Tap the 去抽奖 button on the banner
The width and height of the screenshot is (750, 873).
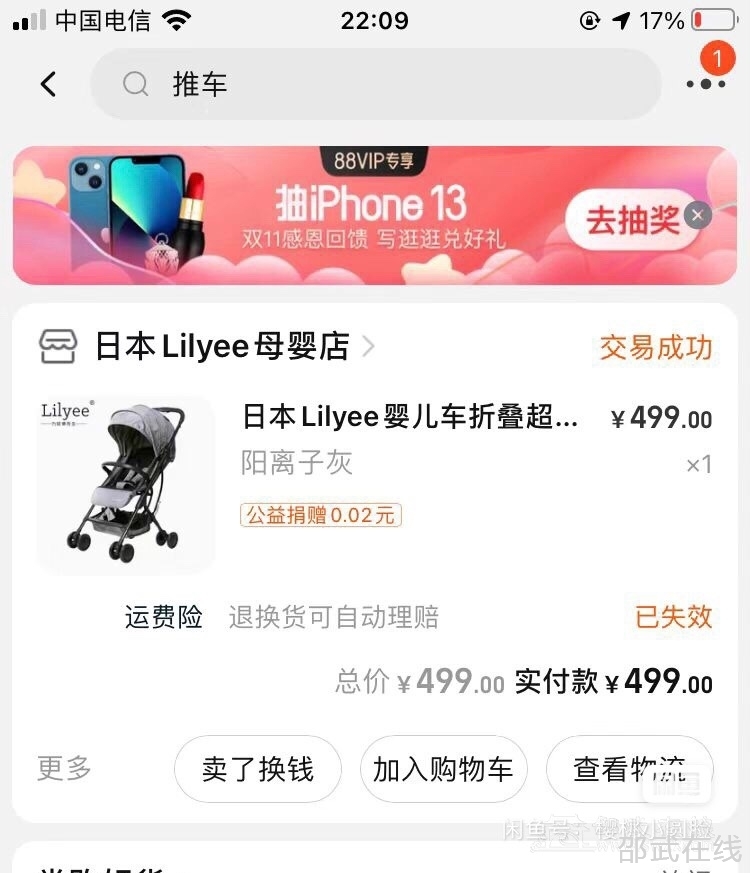click(x=630, y=219)
